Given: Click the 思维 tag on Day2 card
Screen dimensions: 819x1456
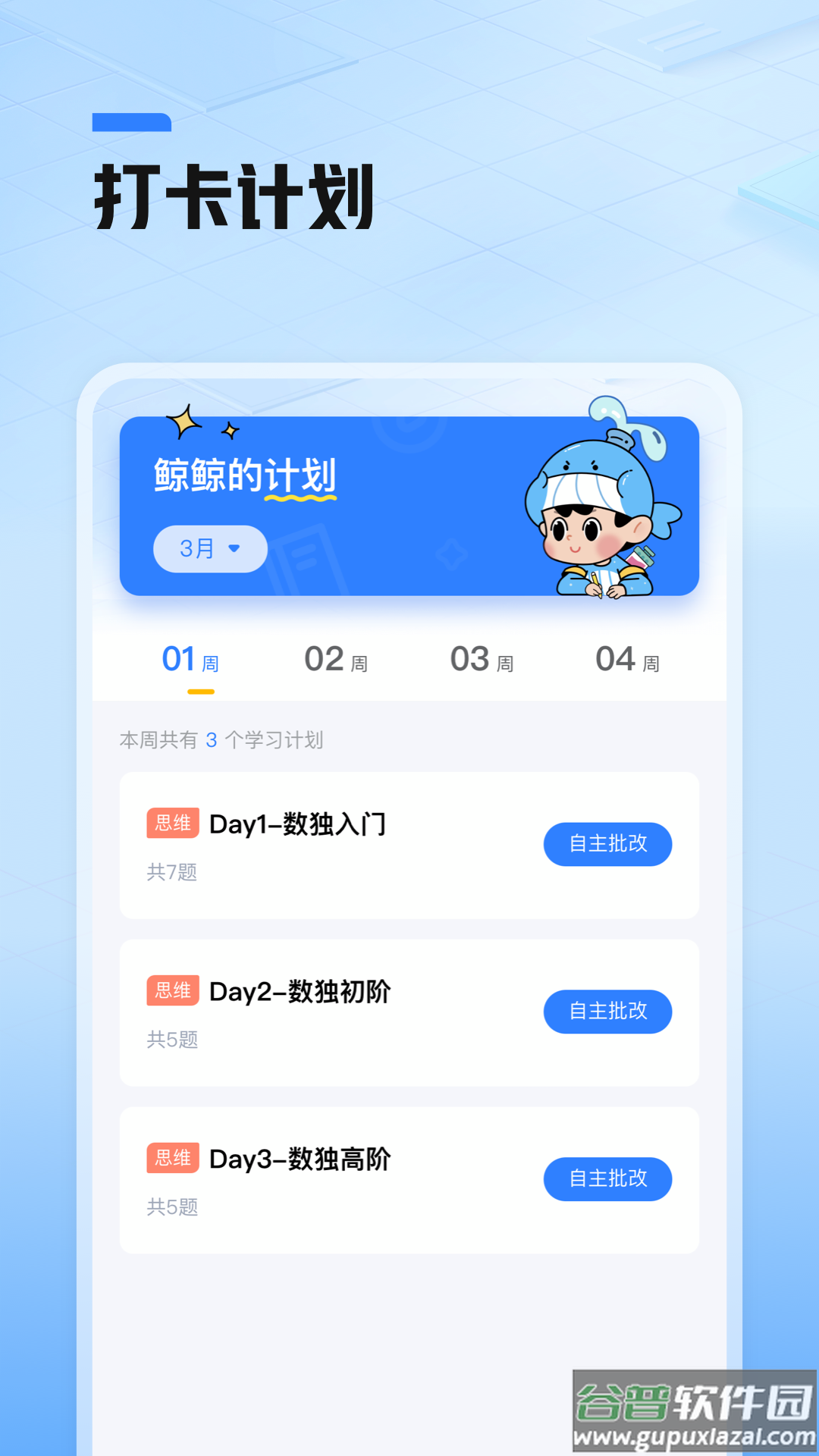Looking at the screenshot, I should pos(172,991).
